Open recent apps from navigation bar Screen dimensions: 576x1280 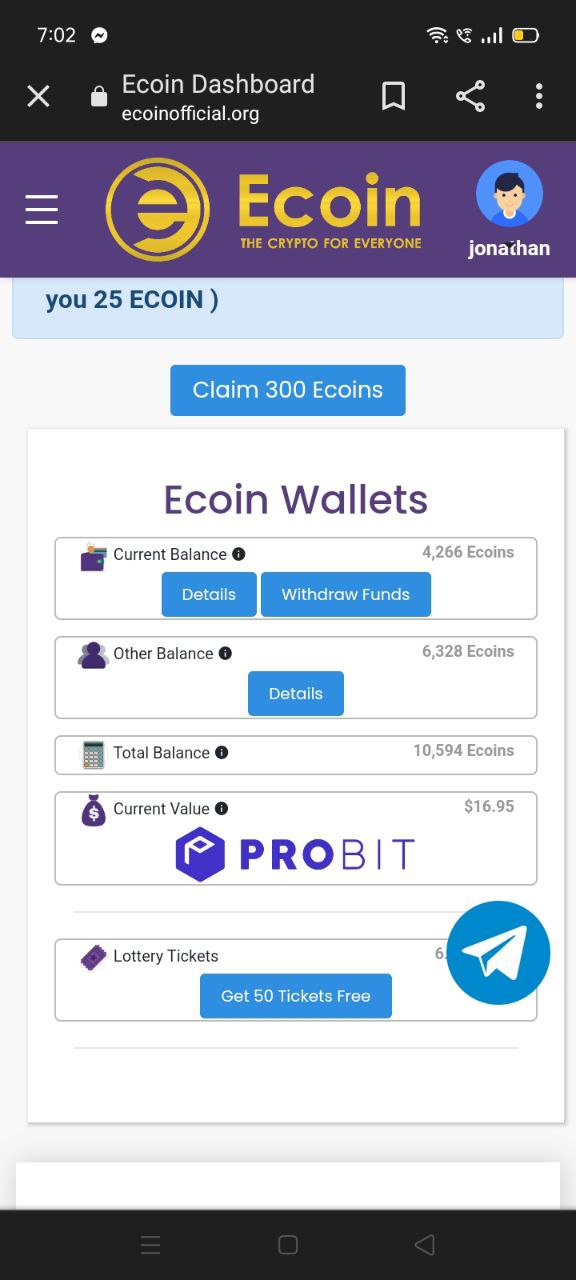coord(151,1245)
